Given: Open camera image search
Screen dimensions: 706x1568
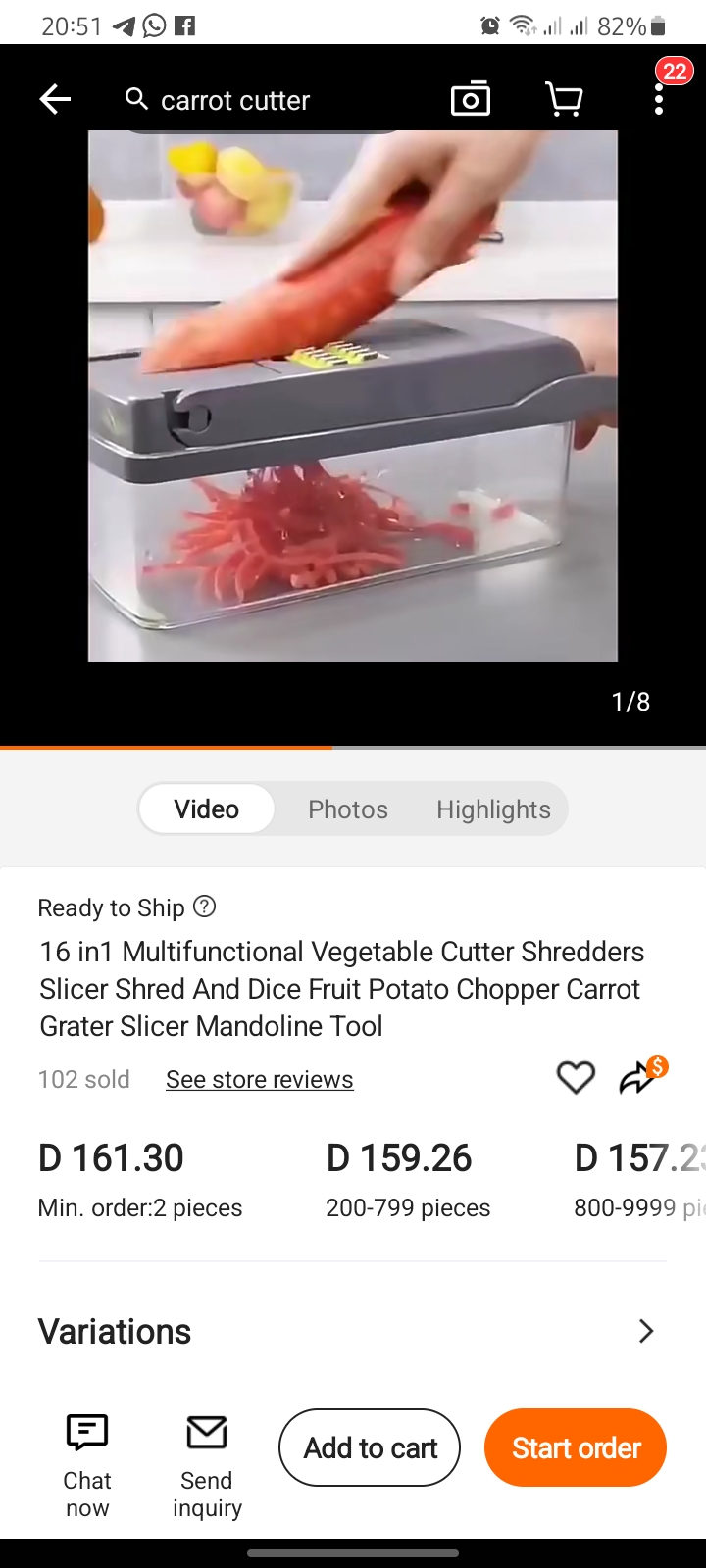Looking at the screenshot, I should tap(471, 99).
